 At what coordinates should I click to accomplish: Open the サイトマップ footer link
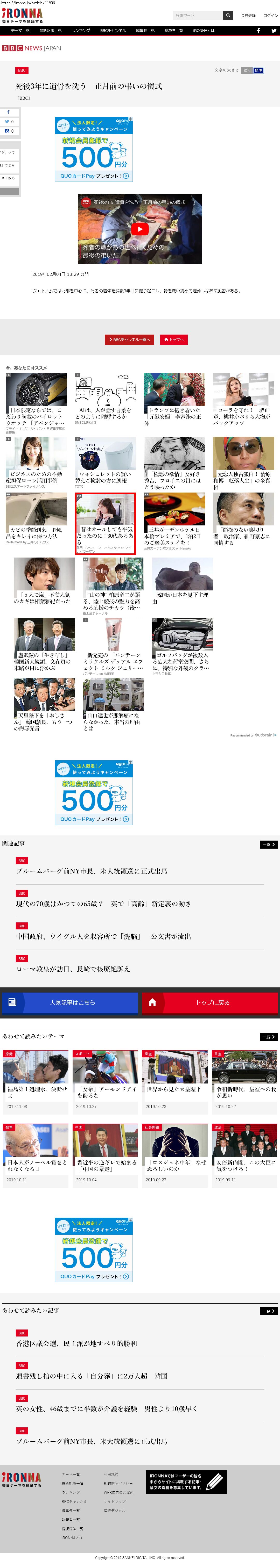coord(114,1501)
